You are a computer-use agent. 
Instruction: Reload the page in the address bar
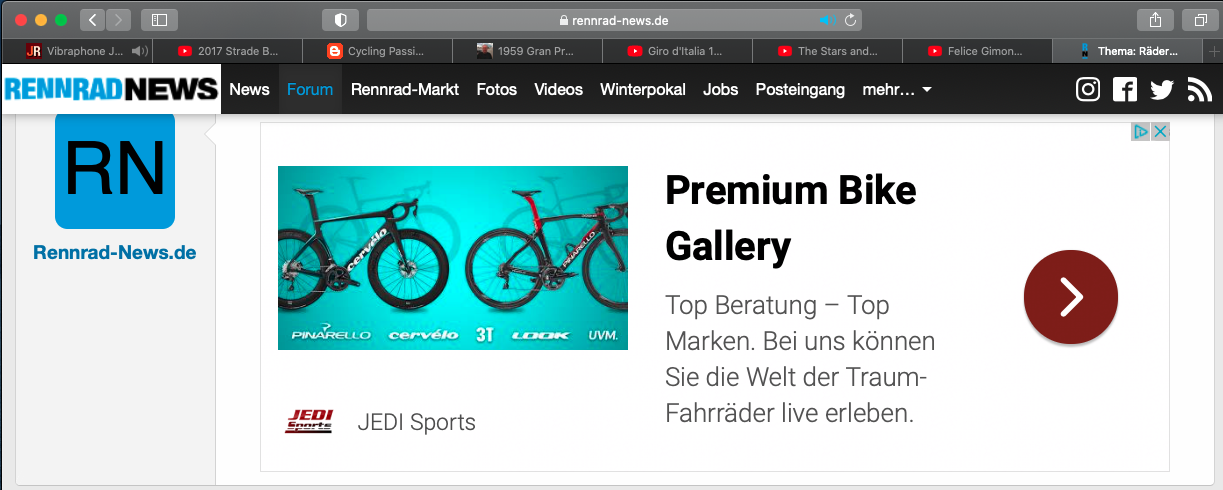pyautogui.click(x=851, y=20)
